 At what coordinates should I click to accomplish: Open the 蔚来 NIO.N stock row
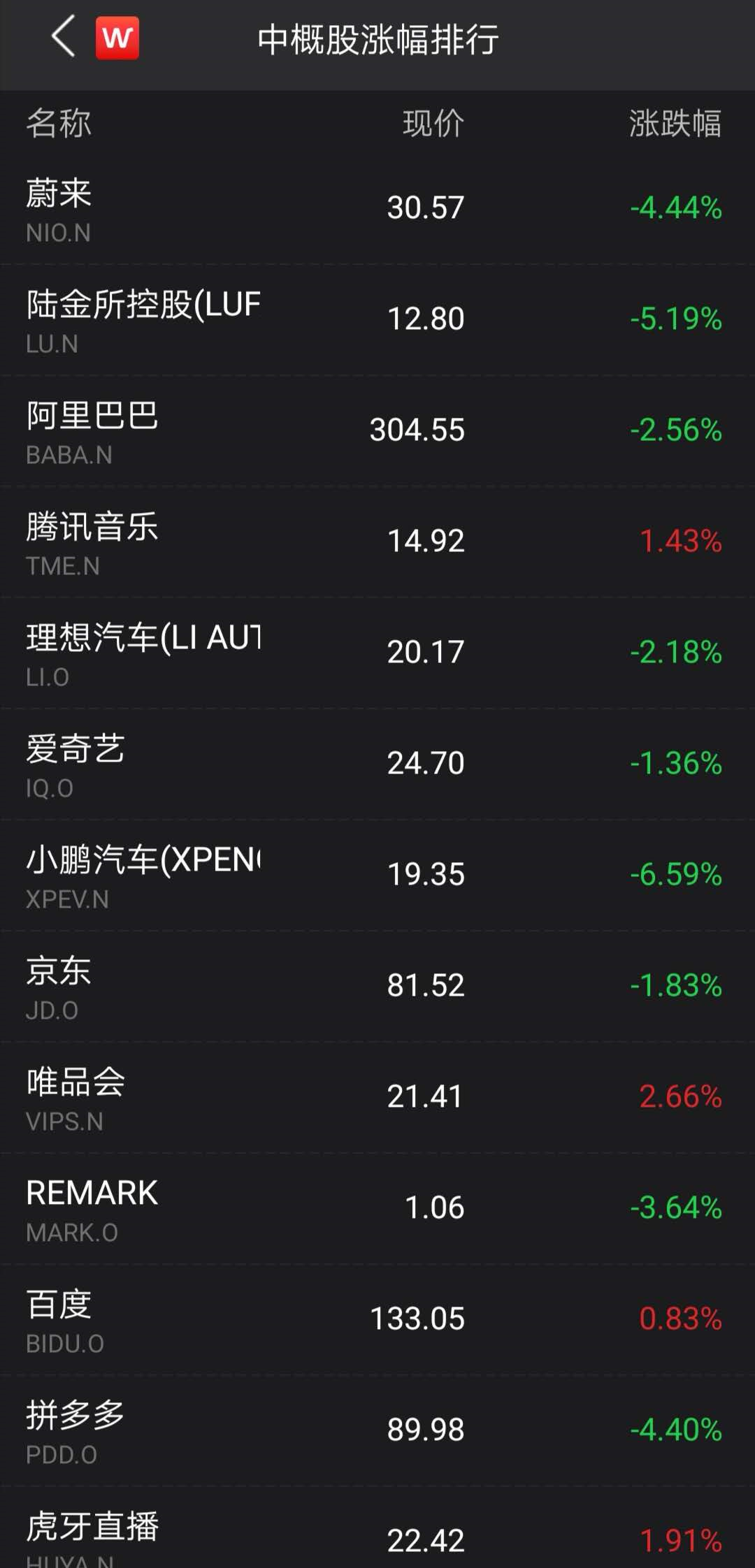point(377,209)
